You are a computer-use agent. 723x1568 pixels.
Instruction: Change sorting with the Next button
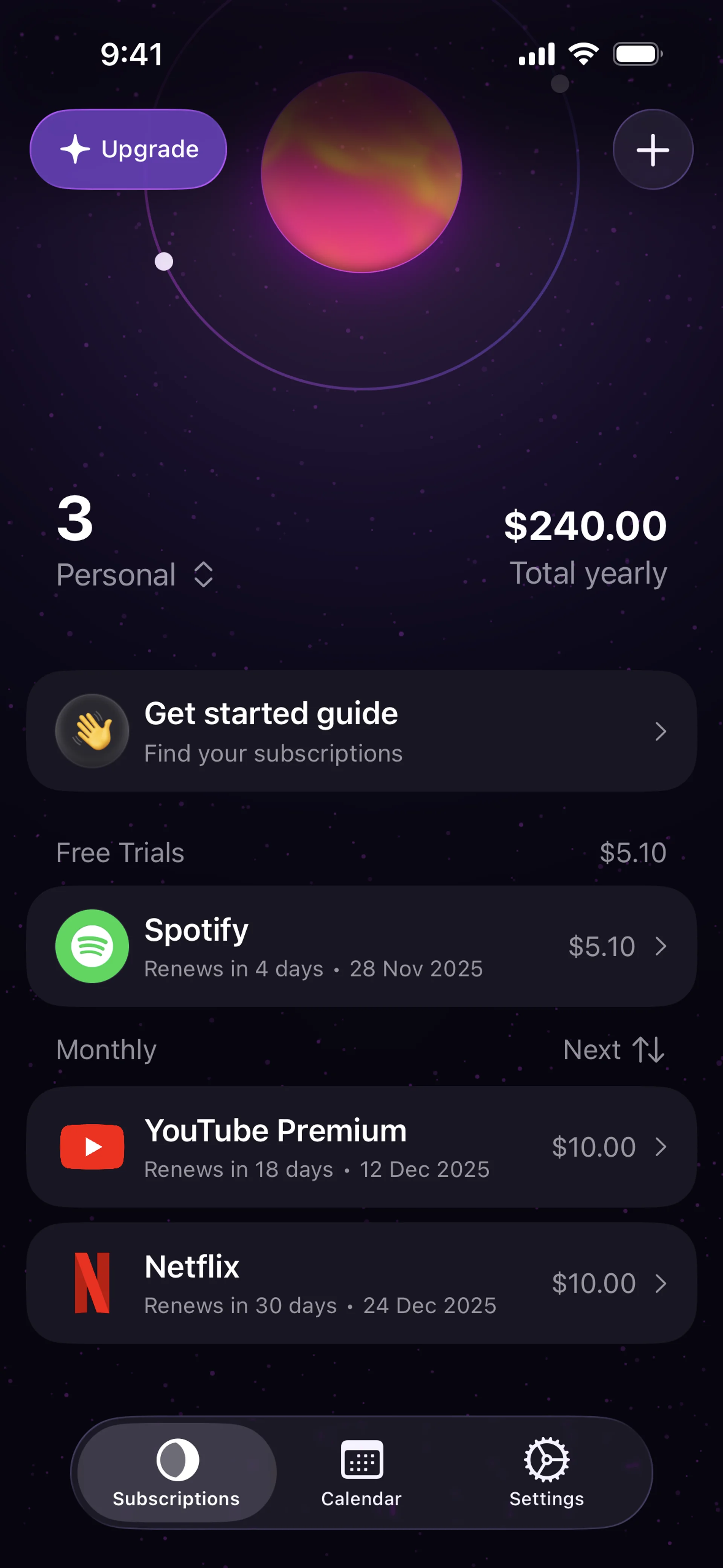coord(613,1049)
